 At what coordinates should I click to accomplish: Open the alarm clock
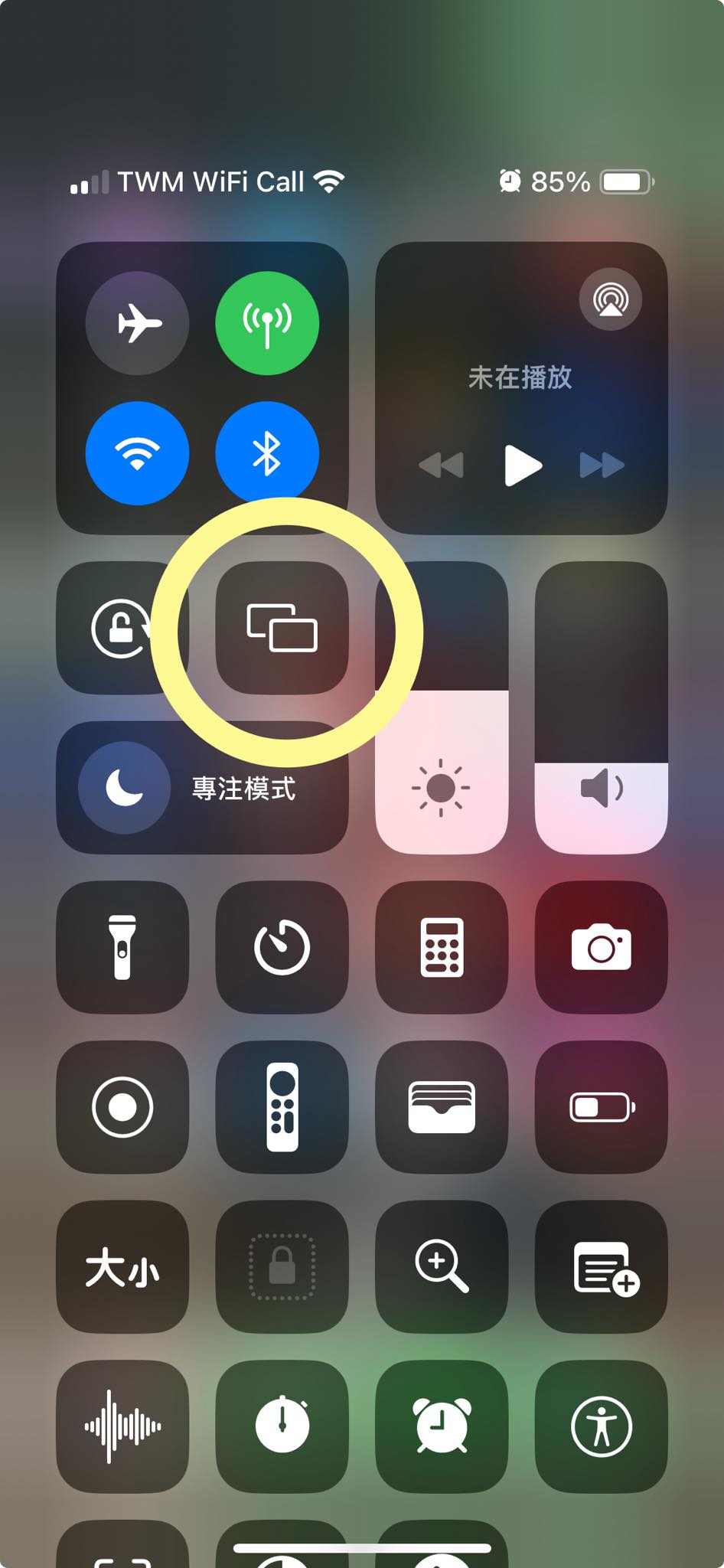tap(442, 1426)
